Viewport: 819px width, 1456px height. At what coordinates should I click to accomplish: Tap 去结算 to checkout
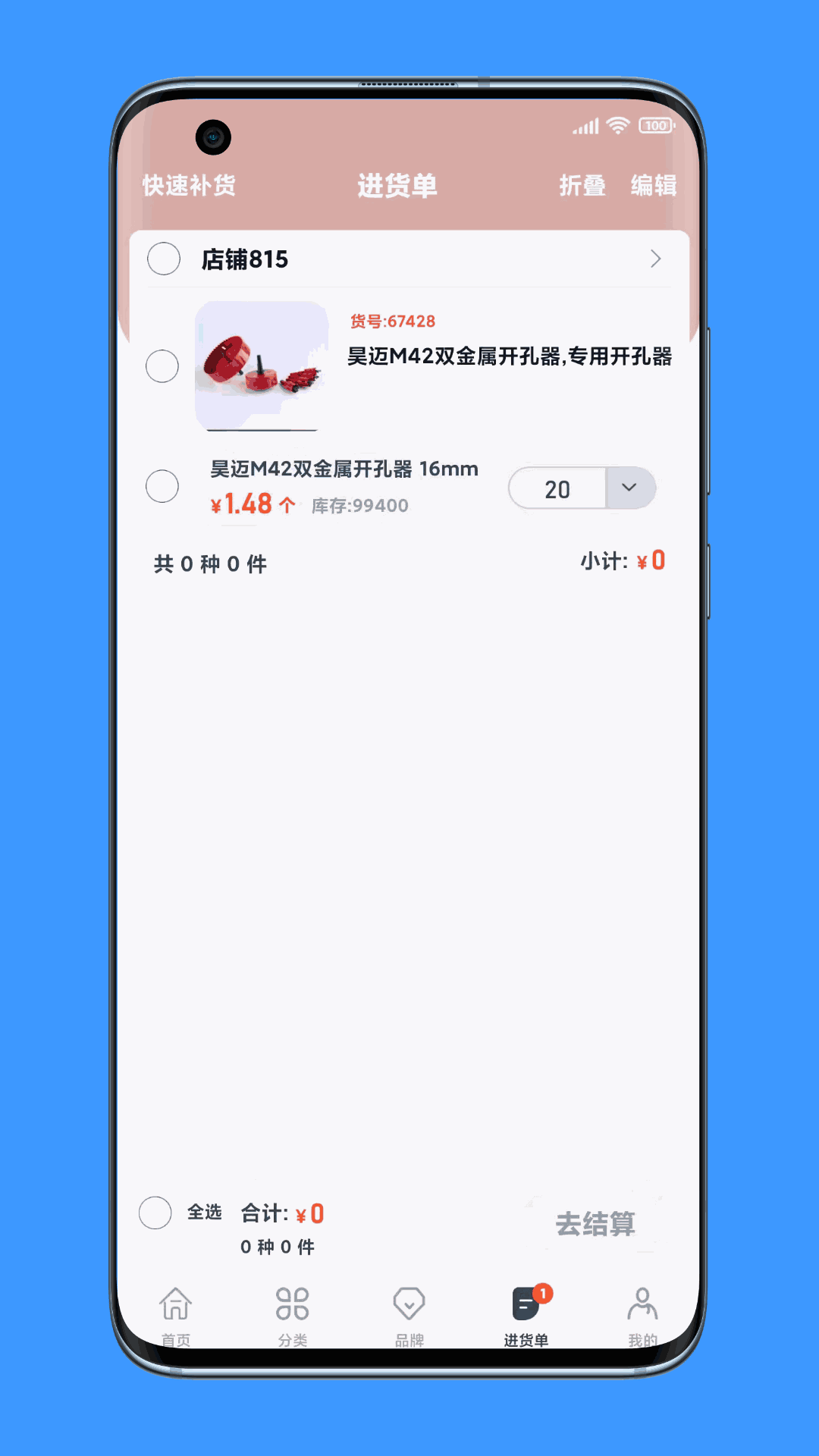click(595, 1223)
